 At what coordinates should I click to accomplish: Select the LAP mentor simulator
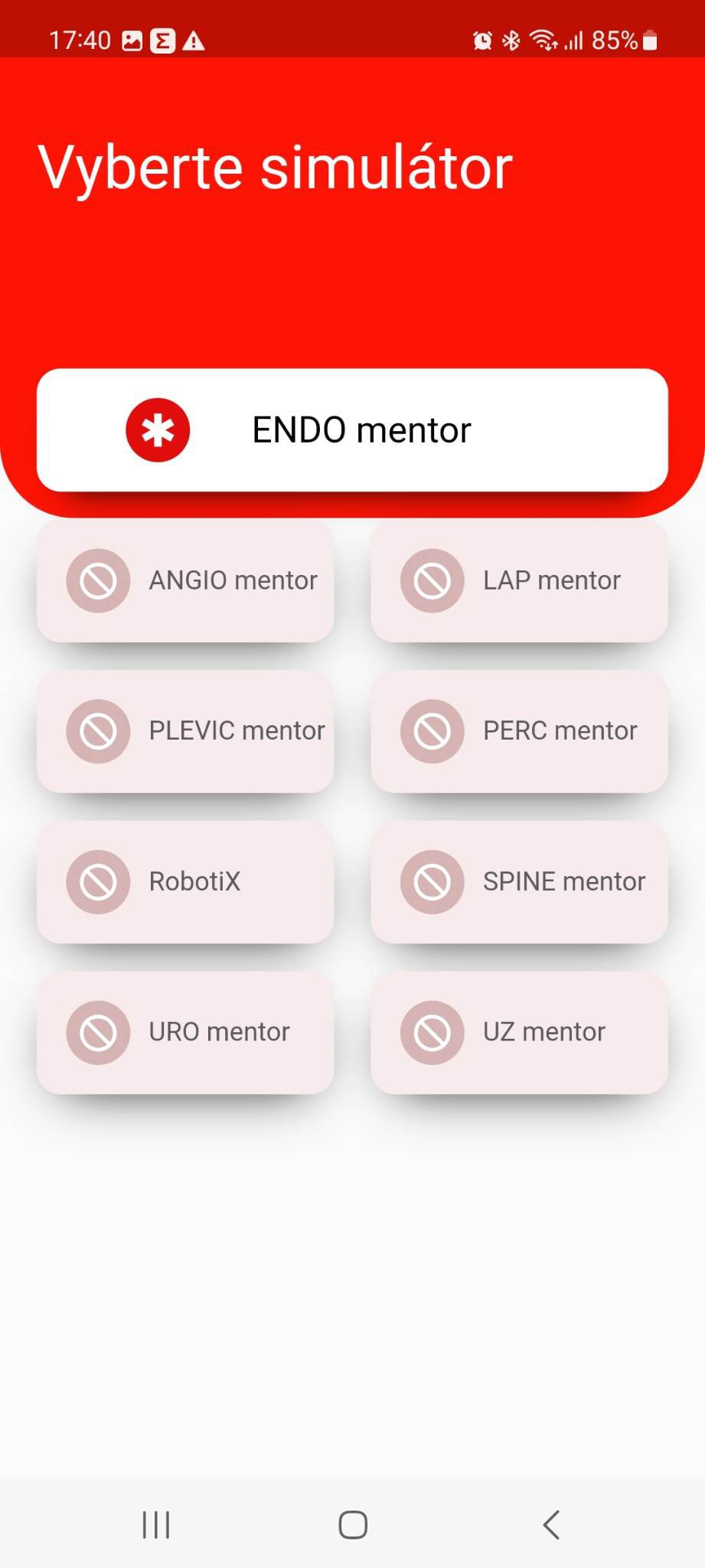520,580
